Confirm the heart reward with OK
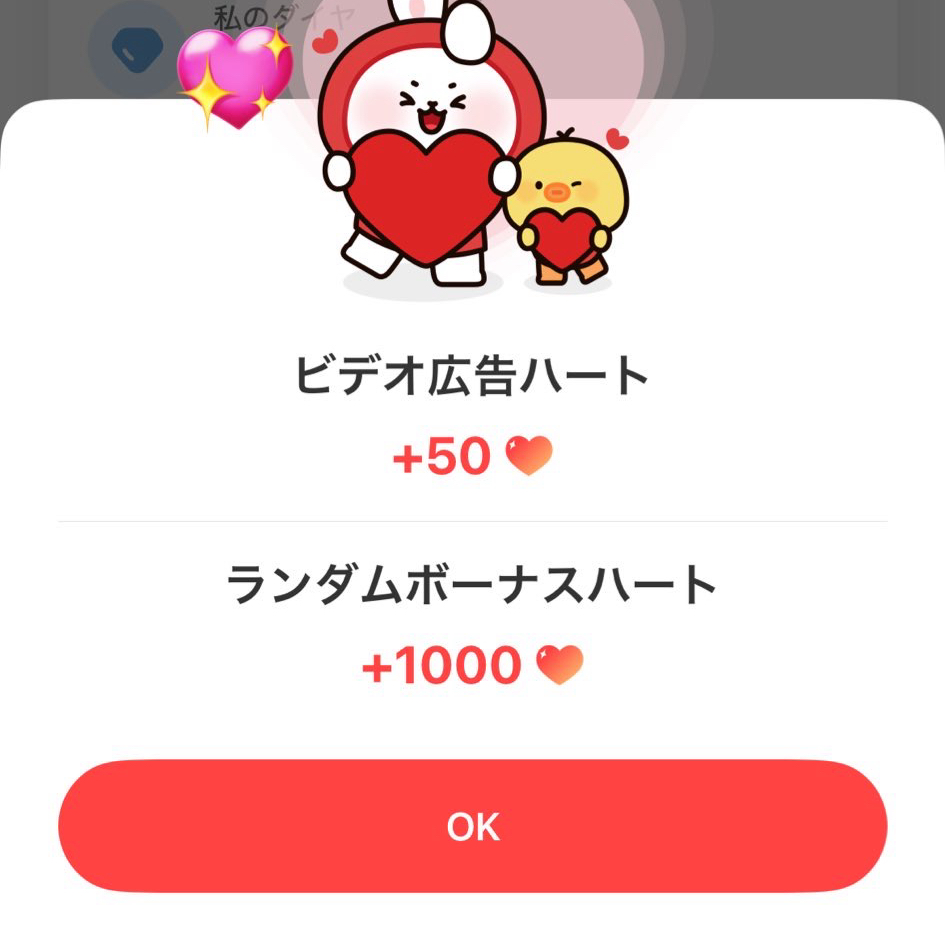 click(472, 826)
